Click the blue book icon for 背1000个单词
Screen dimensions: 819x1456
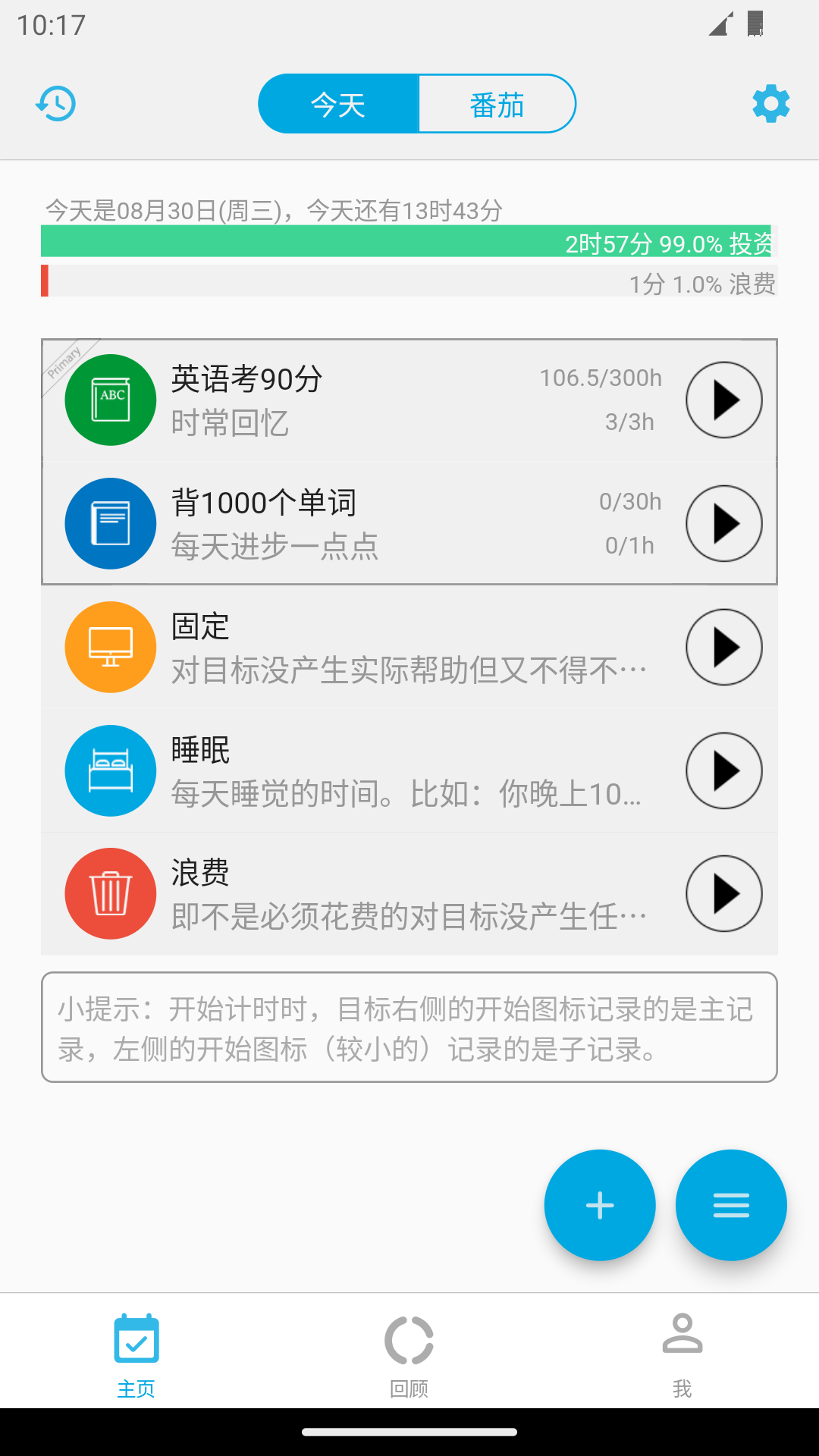[x=110, y=523]
